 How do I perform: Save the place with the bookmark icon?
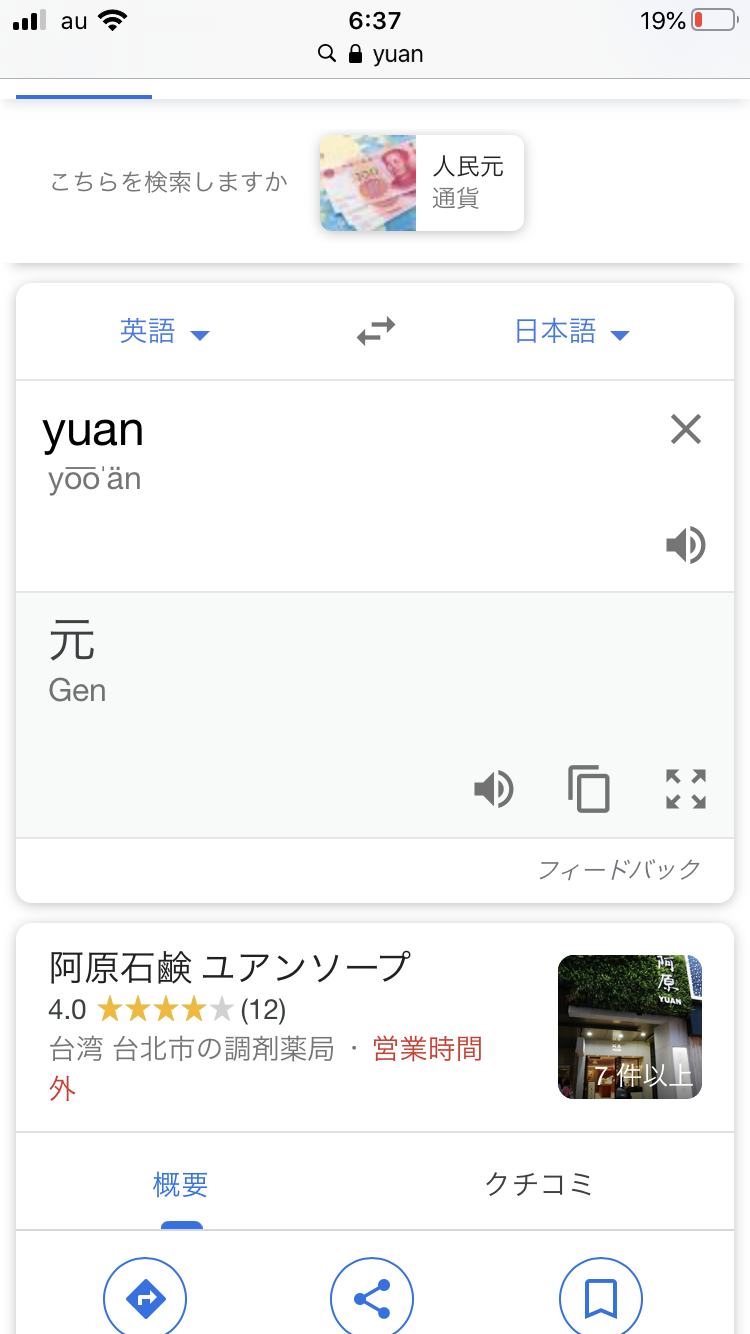(600, 1298)
